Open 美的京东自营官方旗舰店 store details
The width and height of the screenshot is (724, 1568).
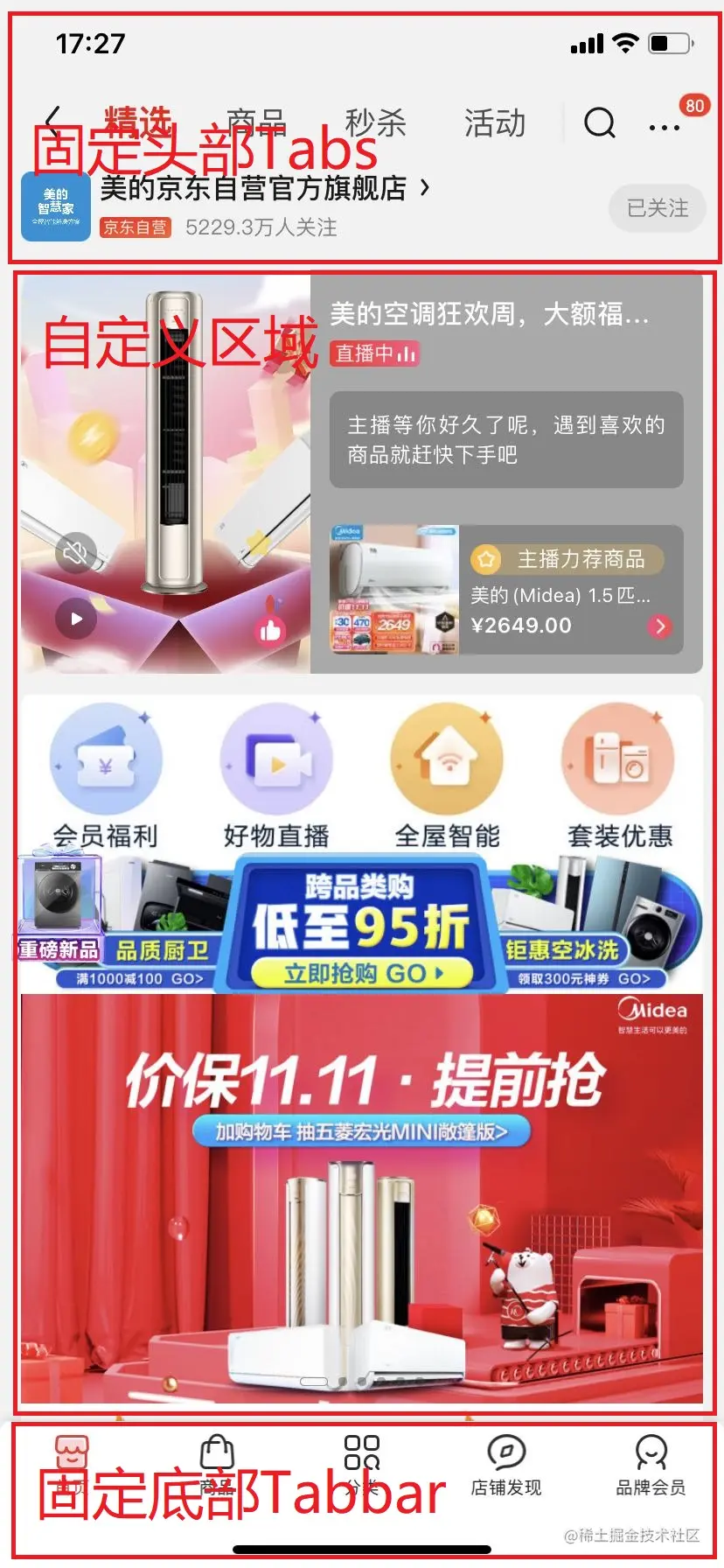(x=262, y=188)
